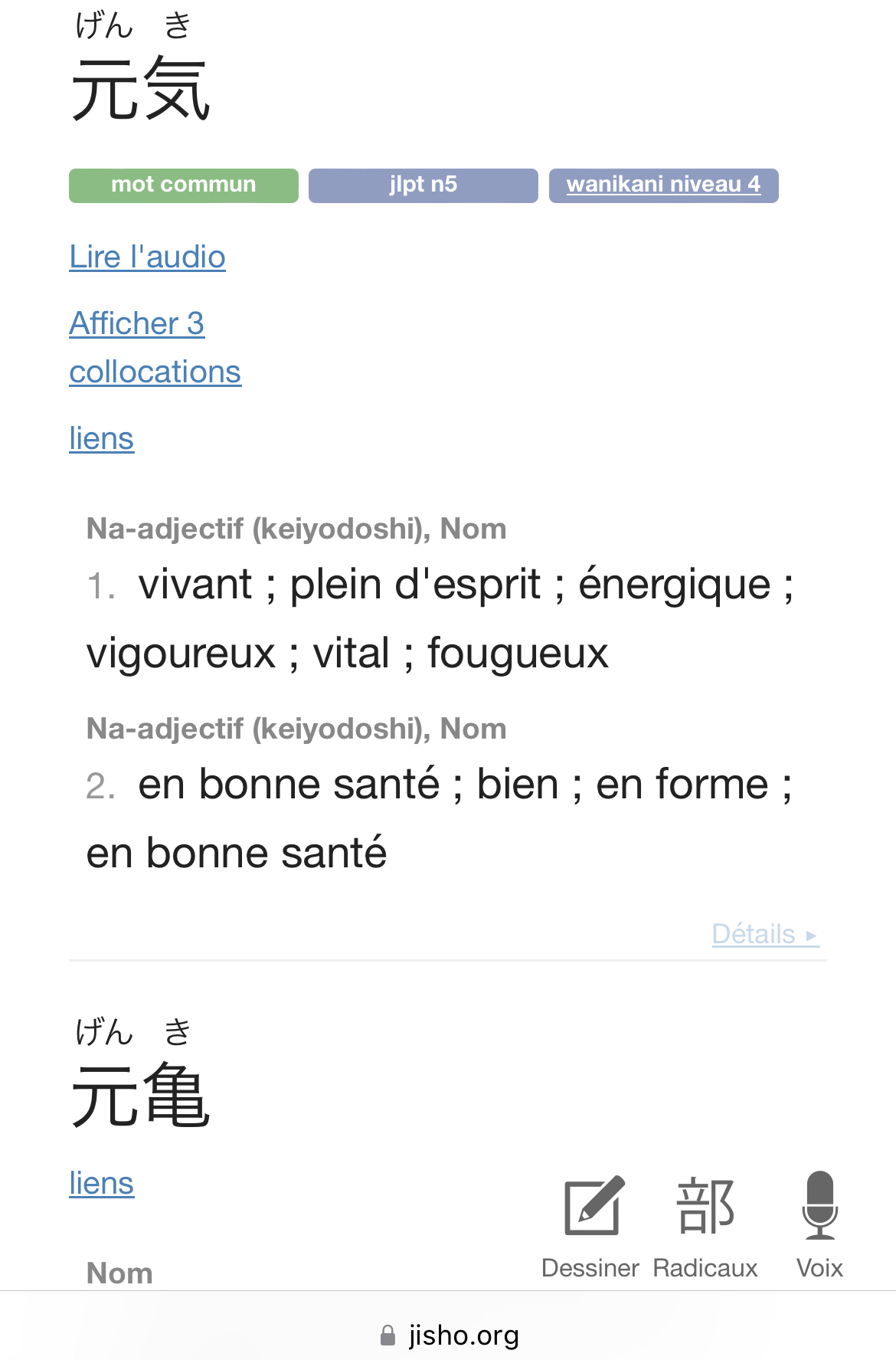Viewport: 896px width, 1360px height.
Task: Open liens under the 元気 entry
Action: pos(101,439)
